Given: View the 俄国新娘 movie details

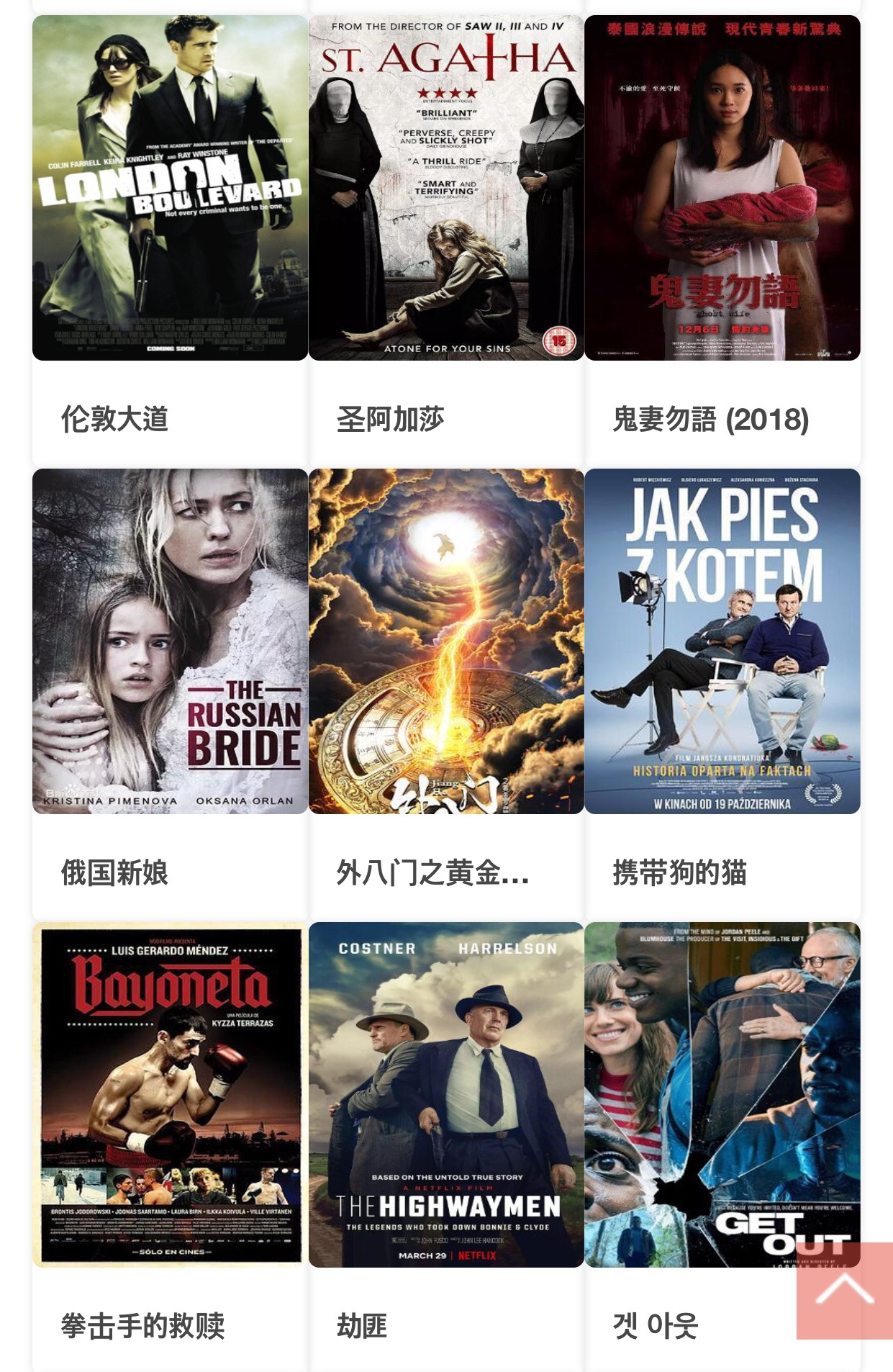Looking at the screenshot, I should 170,695.
